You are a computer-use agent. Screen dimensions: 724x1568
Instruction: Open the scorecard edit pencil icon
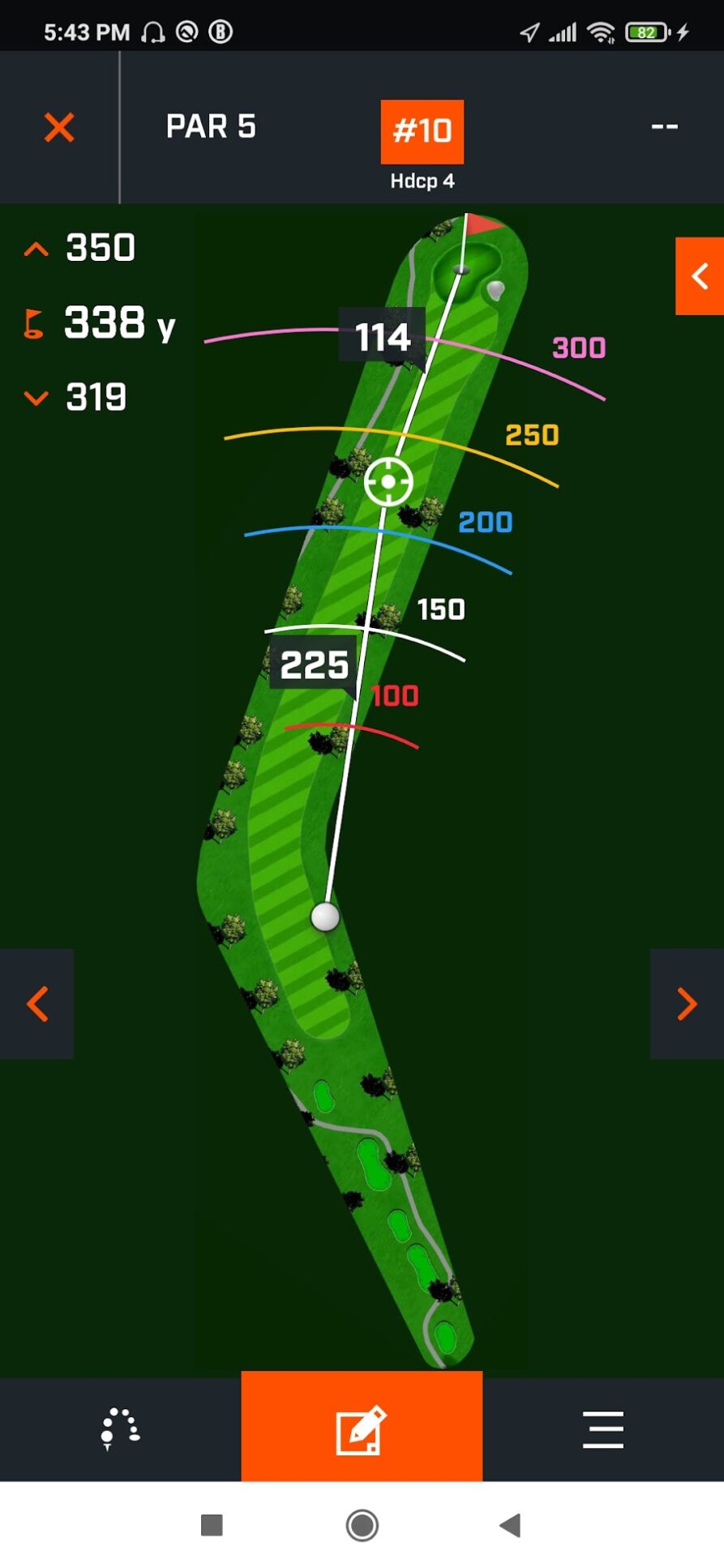362,1430
